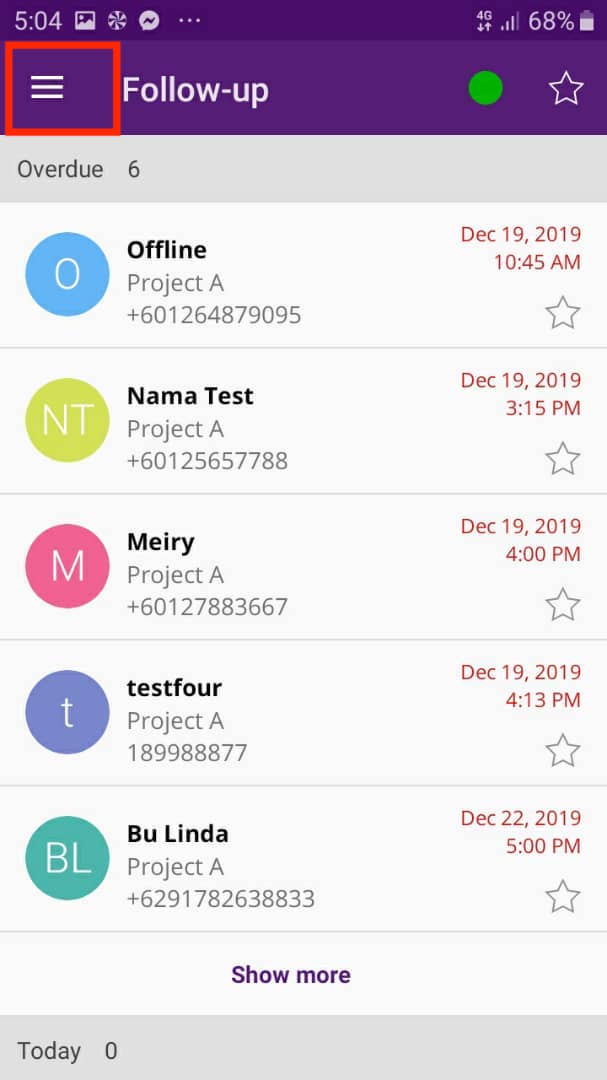
Task: Star the Offline contact
Action: pos(563,313)
